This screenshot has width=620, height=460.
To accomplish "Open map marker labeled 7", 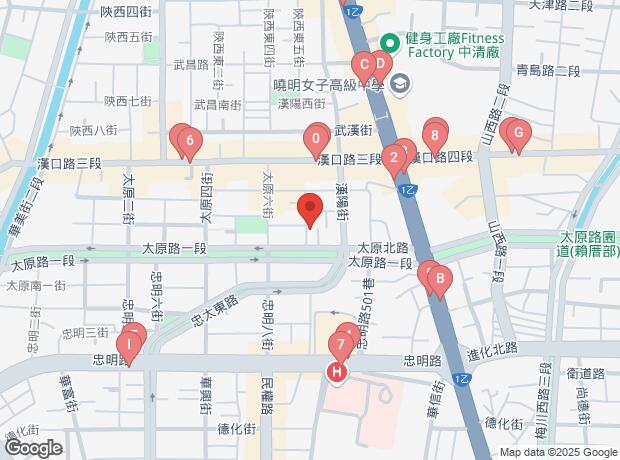I will (x=341, y=346).
